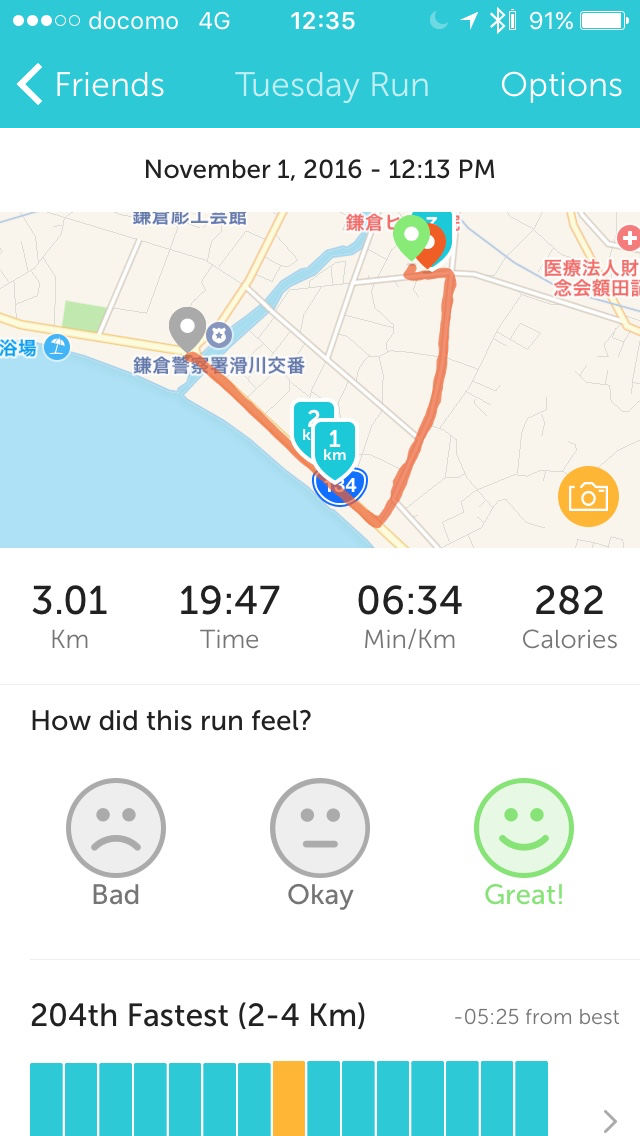The image size is (640, 1136).
Task: Rate this run as Bad
Action: coord(116,829)
